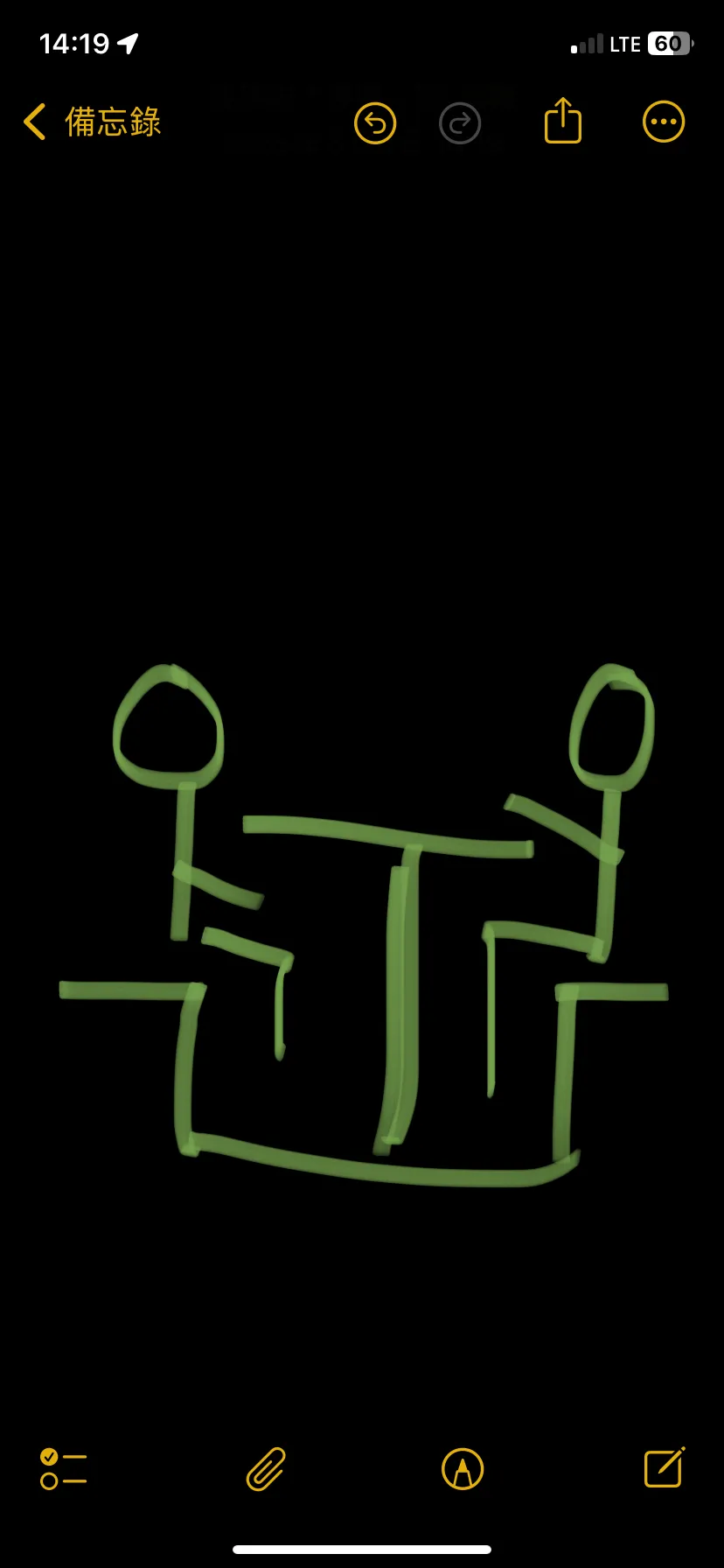Compose a new note
Image resolution: width=724 pixels, height=1568 pixels.
click(665, 1467)
